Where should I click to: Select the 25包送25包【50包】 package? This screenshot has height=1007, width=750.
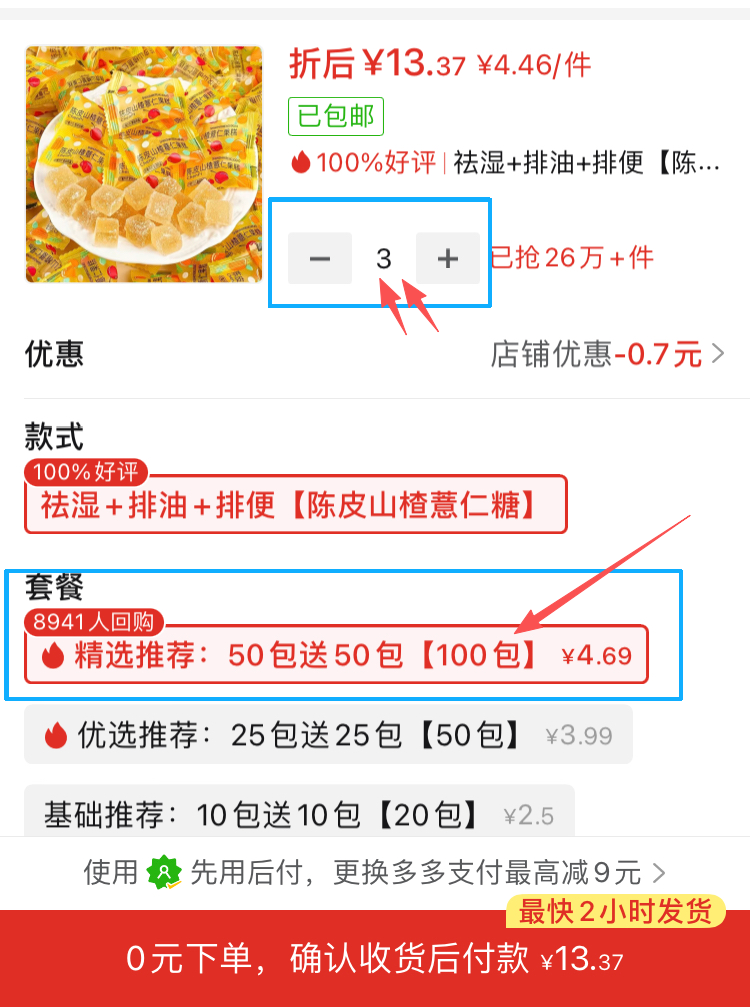(328, 735)
